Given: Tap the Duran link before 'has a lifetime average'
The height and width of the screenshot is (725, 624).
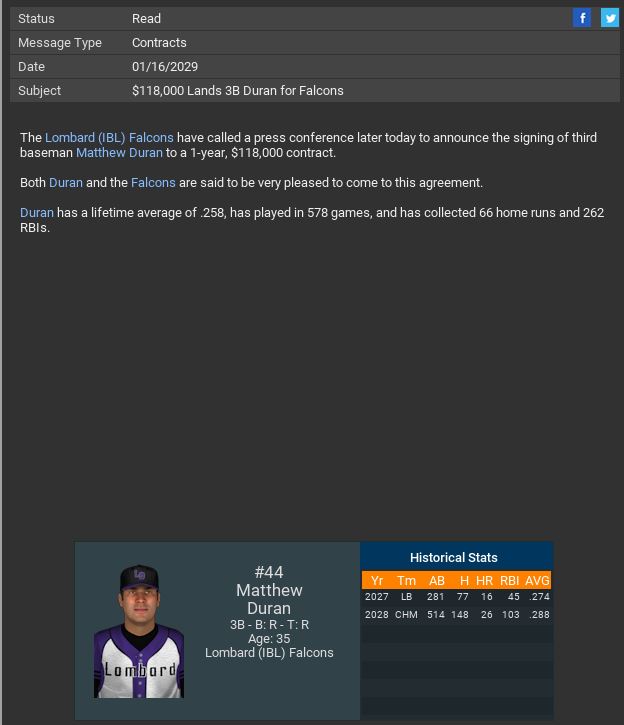Looking at the screenshot, I should click(x=36, y=213).
